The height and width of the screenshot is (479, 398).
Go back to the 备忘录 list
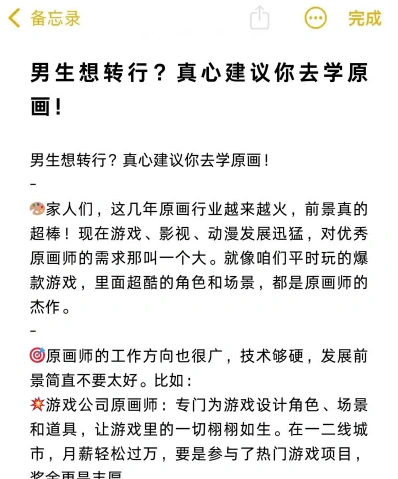(x=44, y=18)
